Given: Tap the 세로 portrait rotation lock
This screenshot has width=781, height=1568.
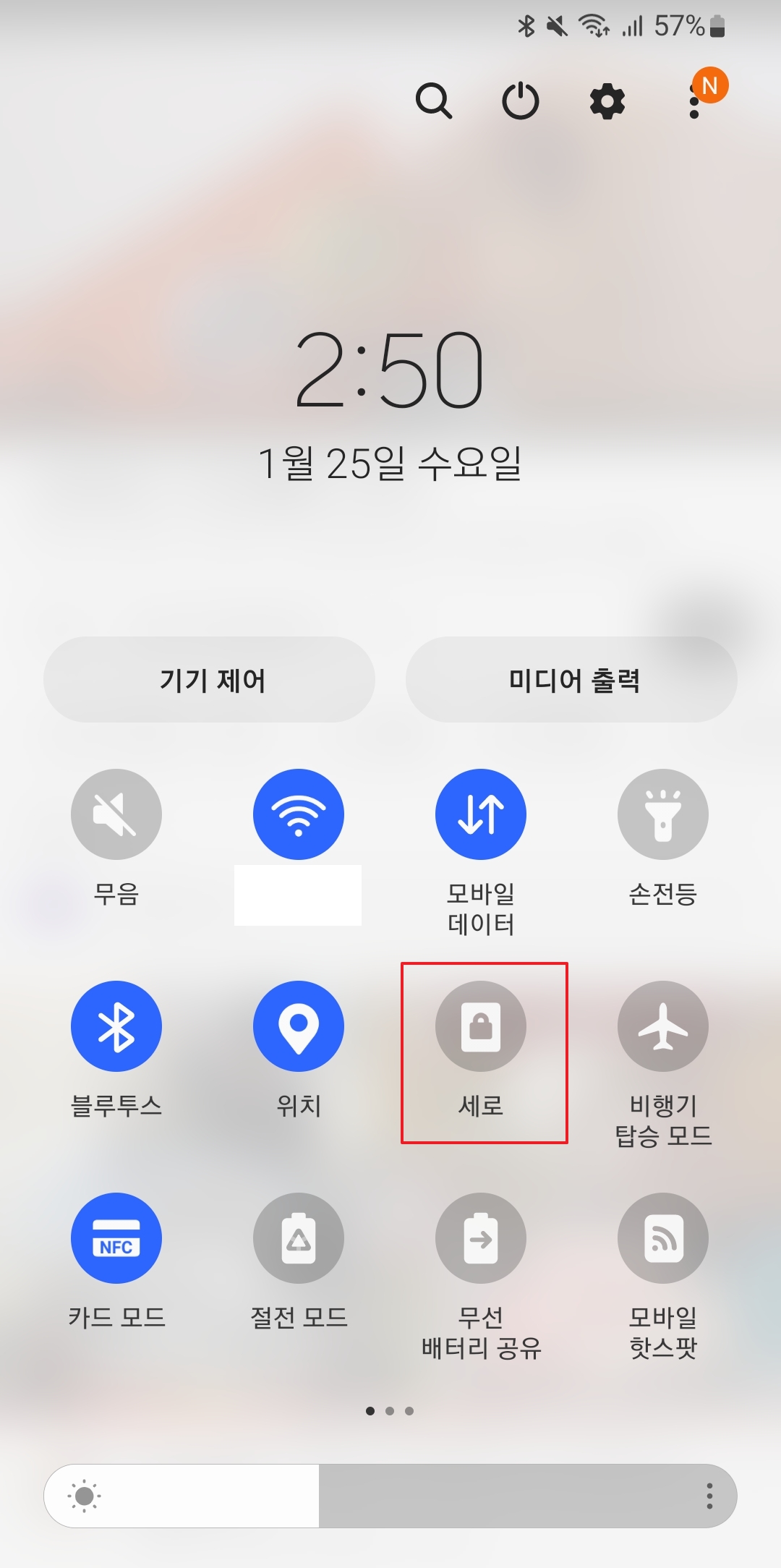Looking at the screenshot, I should click(481, 1027).
